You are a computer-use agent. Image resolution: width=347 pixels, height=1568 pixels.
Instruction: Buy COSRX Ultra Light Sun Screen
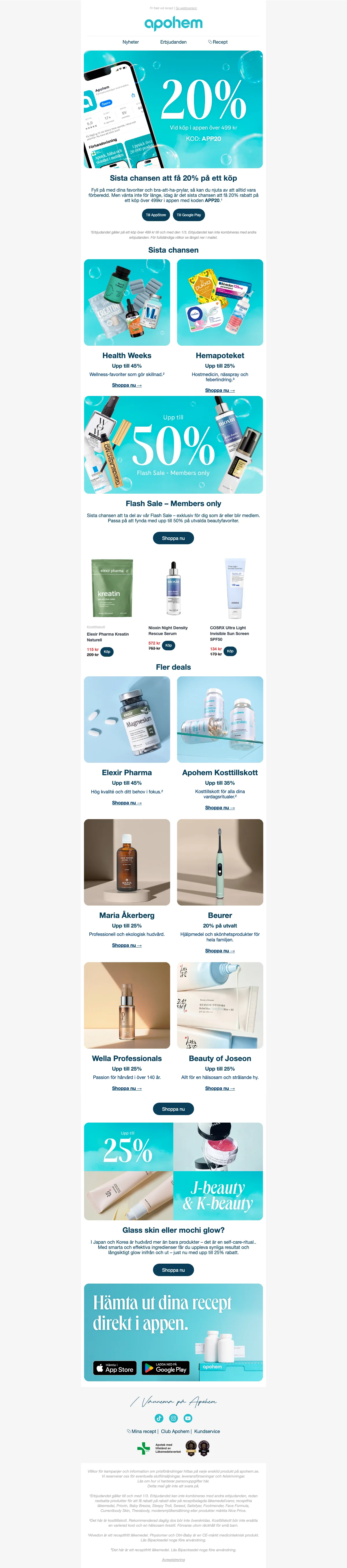pyautogui.click(x=230, y=651)
